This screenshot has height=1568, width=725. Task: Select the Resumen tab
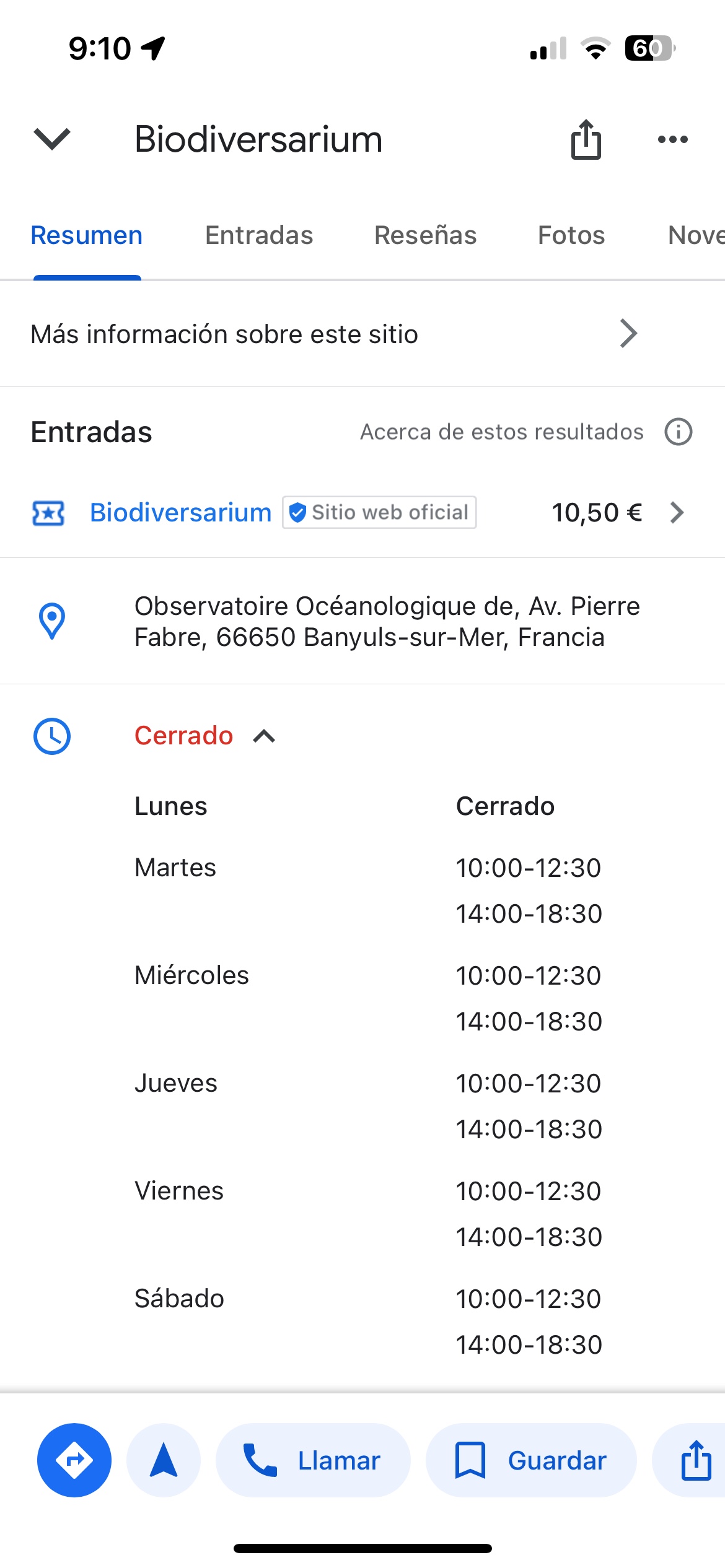point(87,235)
